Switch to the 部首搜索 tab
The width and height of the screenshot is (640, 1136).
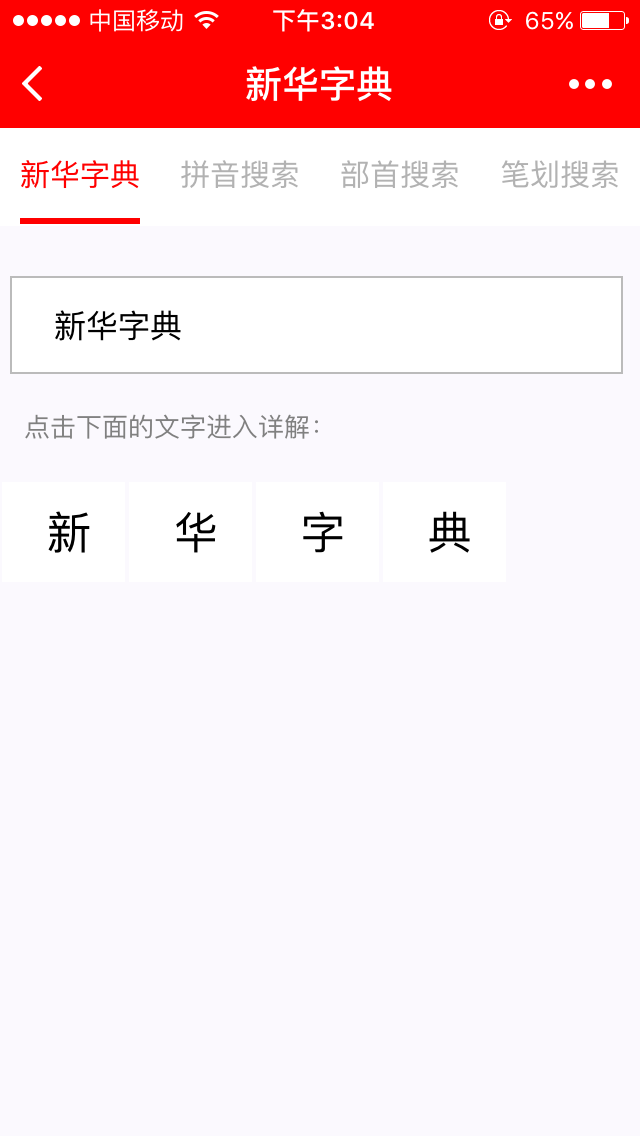[x=400, y=175]
